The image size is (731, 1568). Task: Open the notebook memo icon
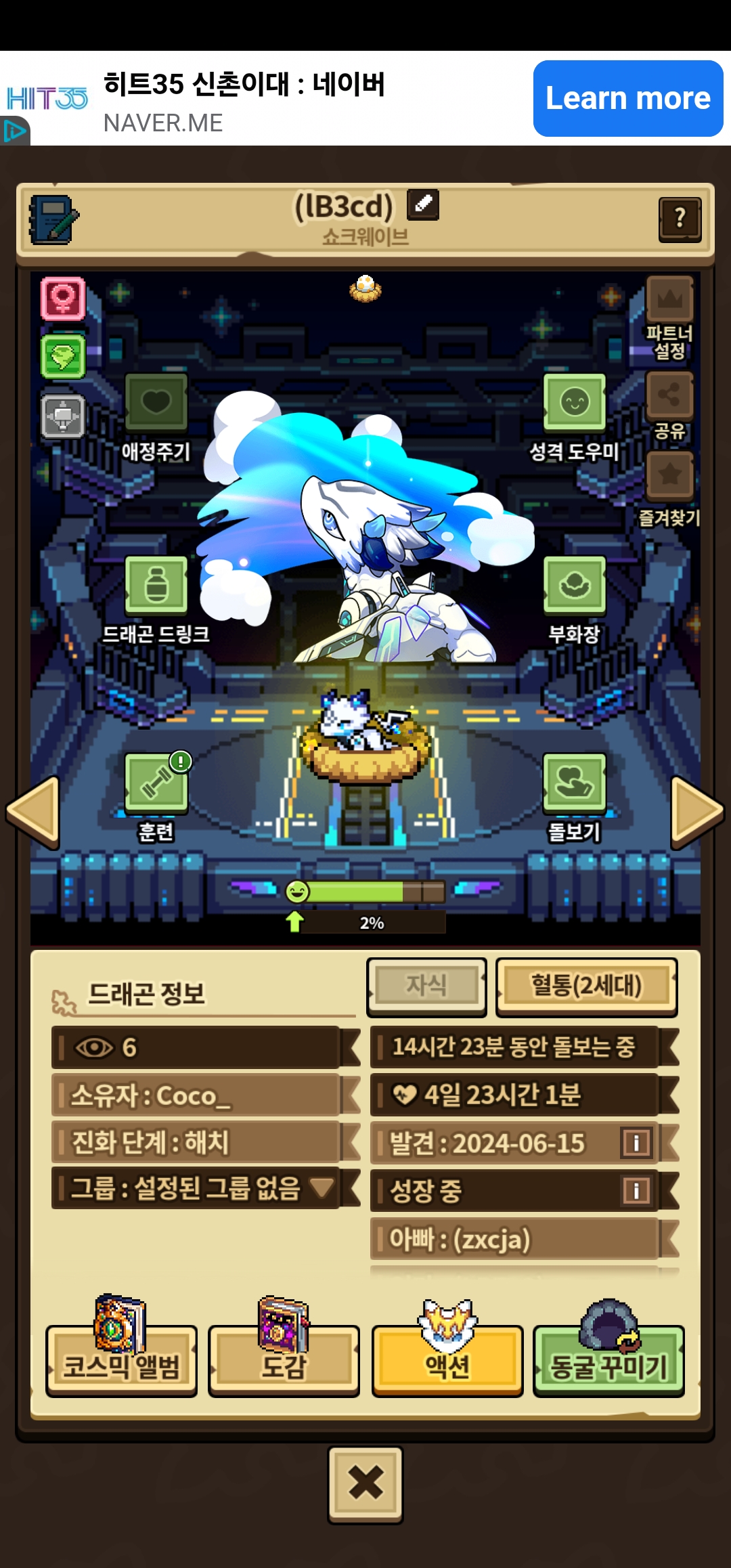pyautogui.click(x=53, y=220)
